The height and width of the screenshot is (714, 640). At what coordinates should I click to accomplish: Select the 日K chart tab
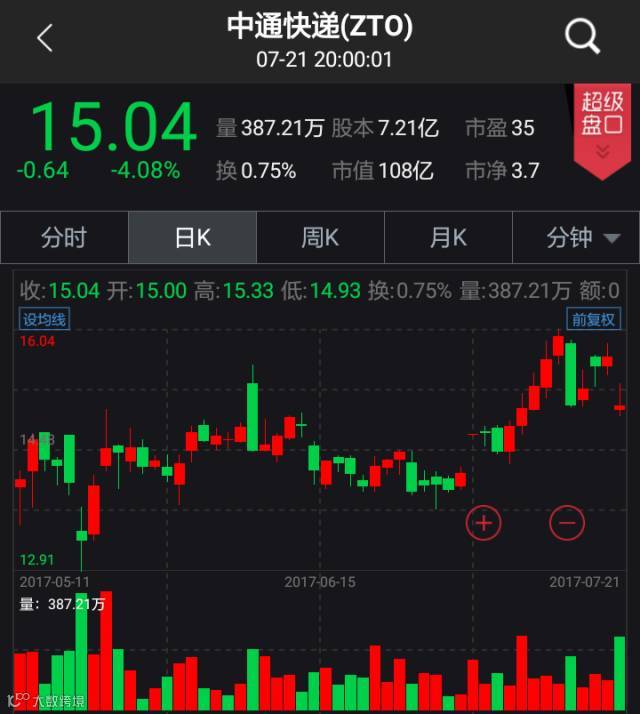click(x=192, y=238)
